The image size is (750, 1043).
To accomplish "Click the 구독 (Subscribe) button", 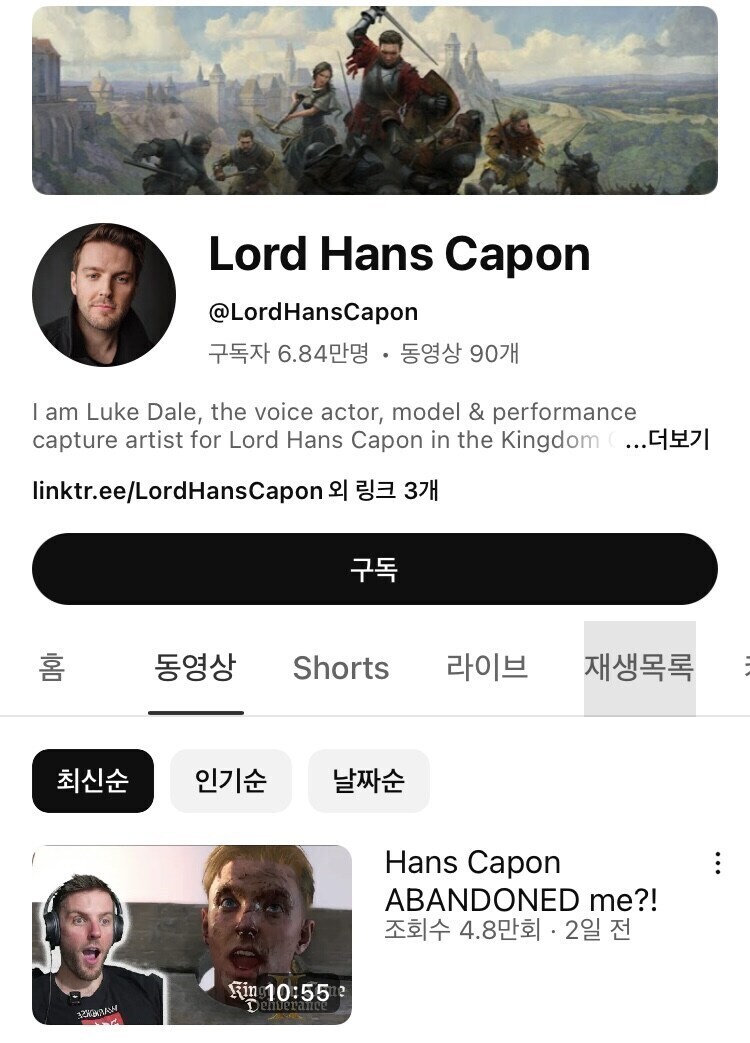I will click(x=375, y=567).
